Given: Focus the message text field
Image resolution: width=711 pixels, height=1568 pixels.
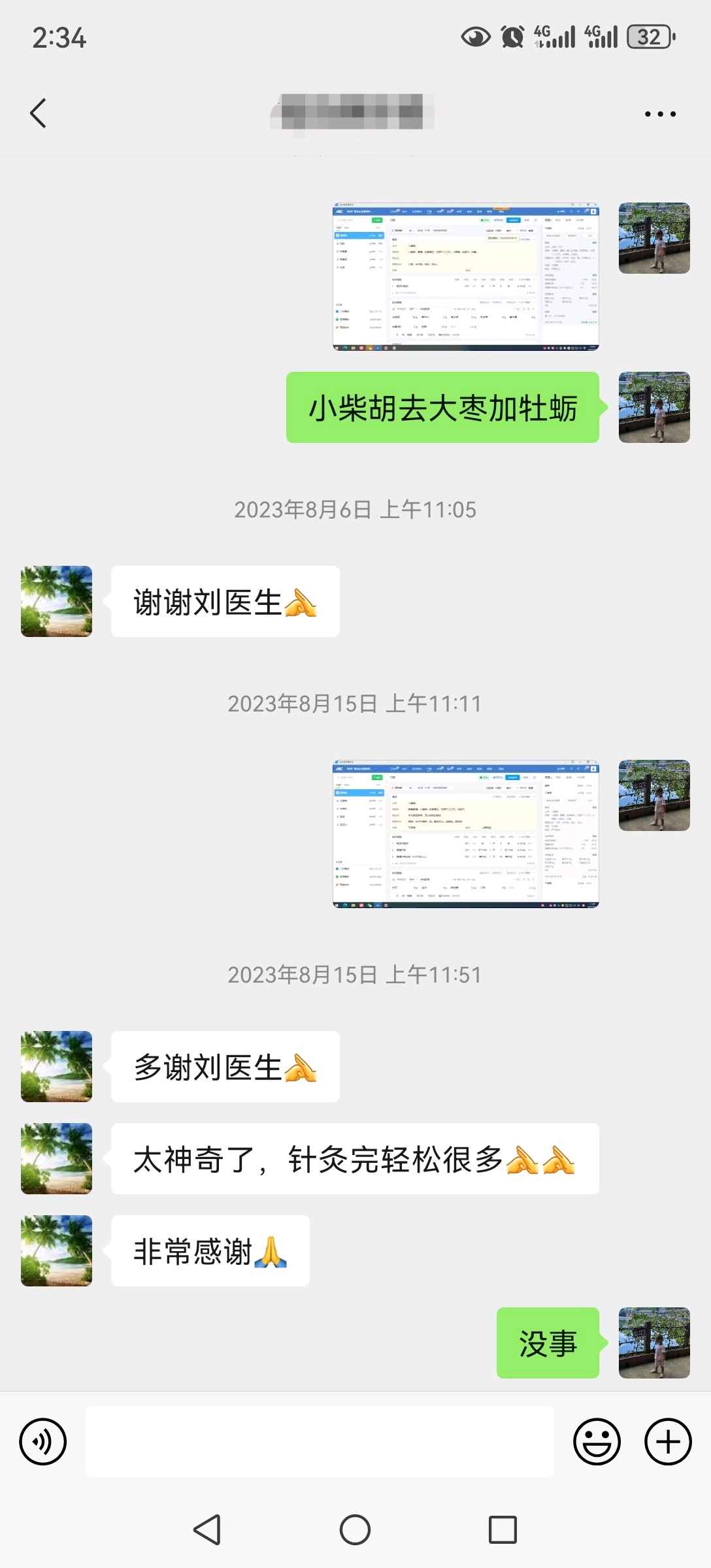Looking at the screenshot, I should (320, 1441).
